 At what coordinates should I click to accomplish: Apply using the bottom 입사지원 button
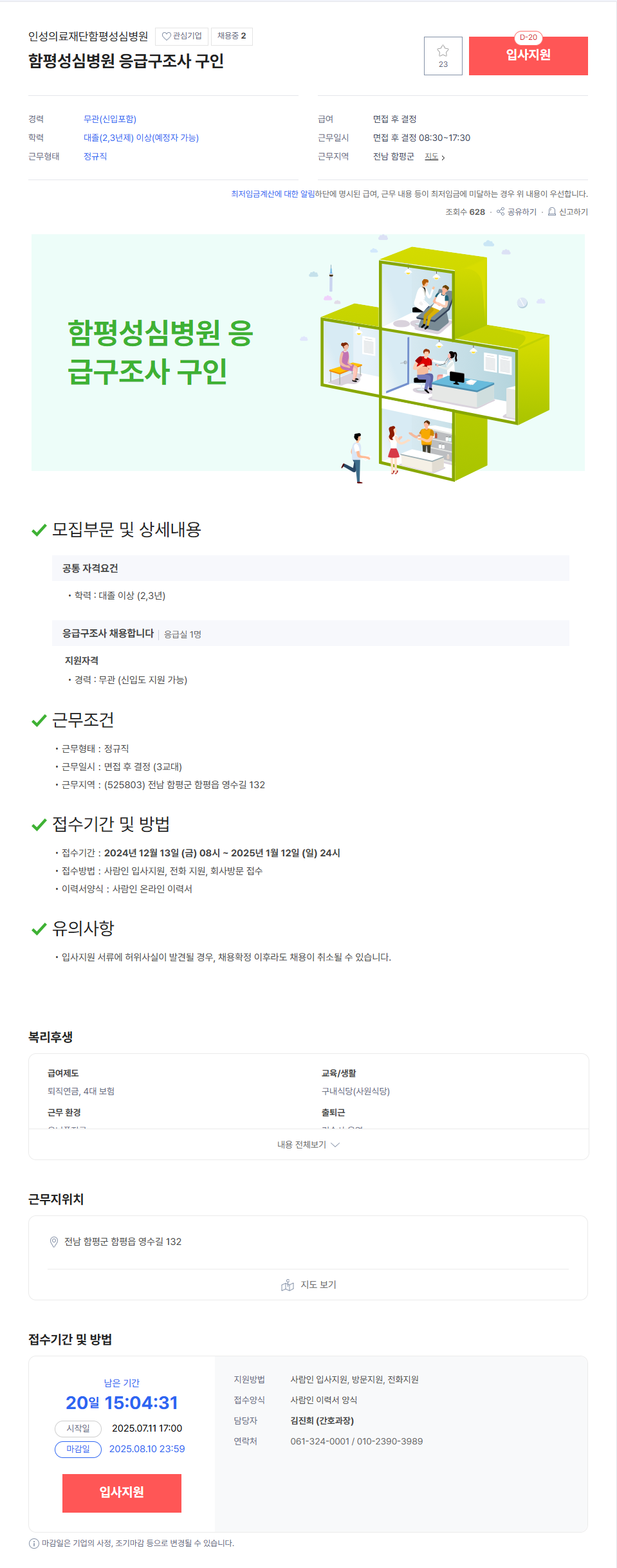tap(122, 1493)
